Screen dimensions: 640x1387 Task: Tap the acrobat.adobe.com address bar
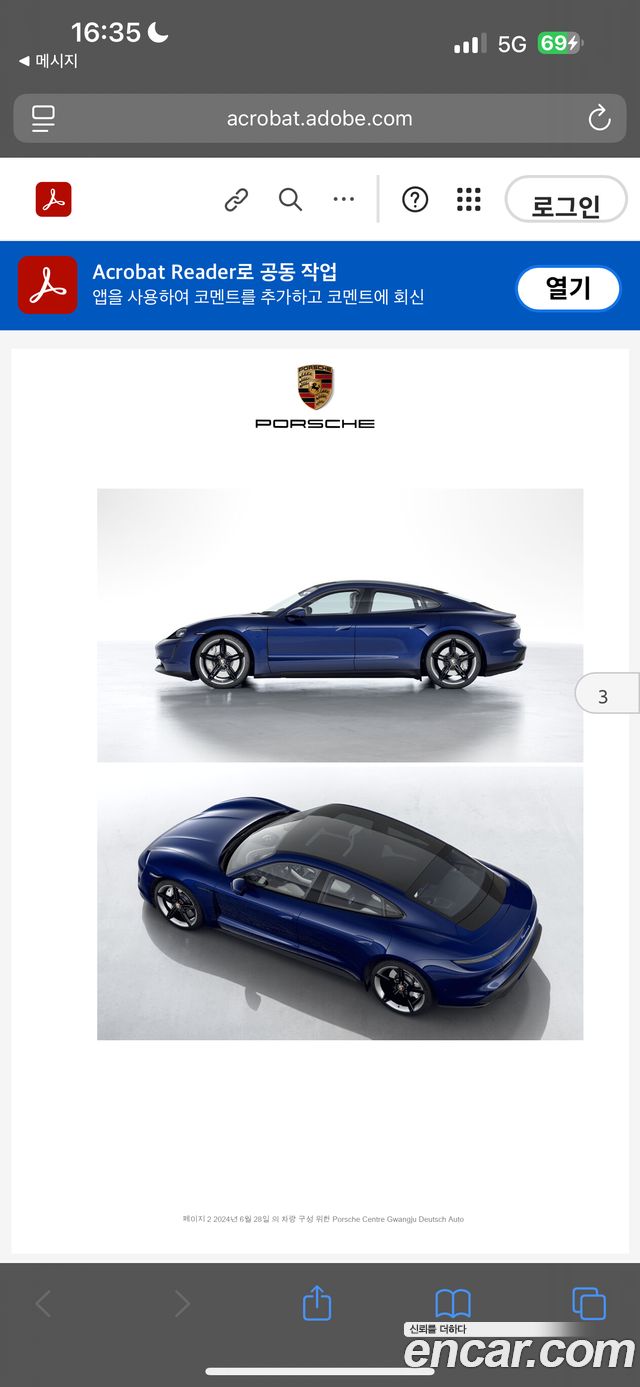319,119
